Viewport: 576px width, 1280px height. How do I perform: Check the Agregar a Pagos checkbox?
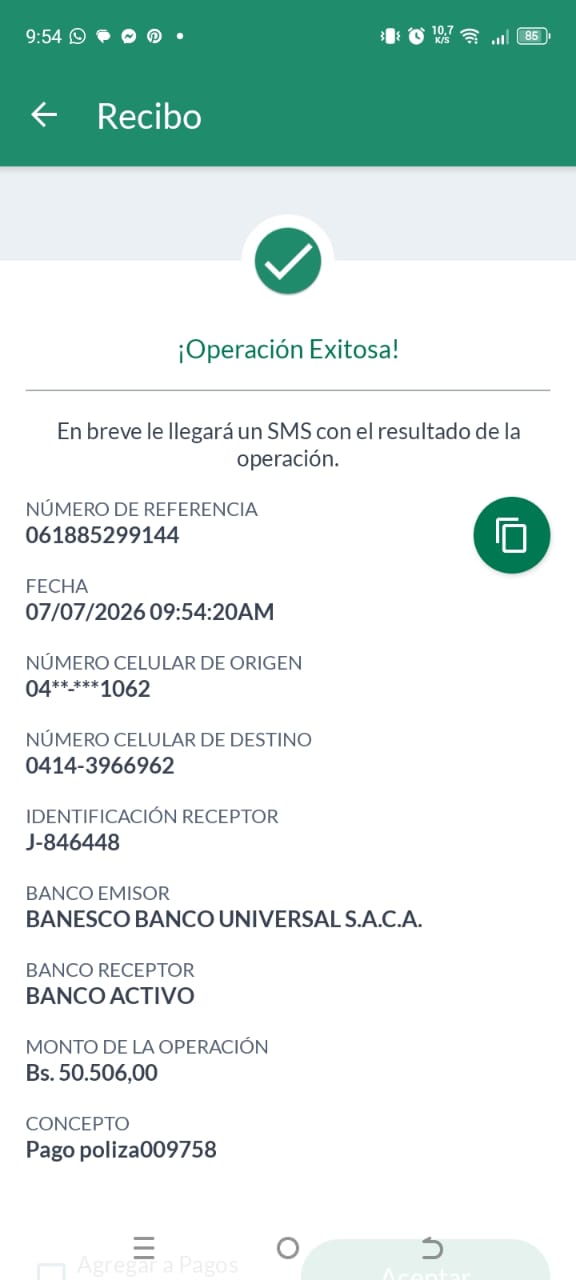pyautogui.click(x=51, y=1272)
